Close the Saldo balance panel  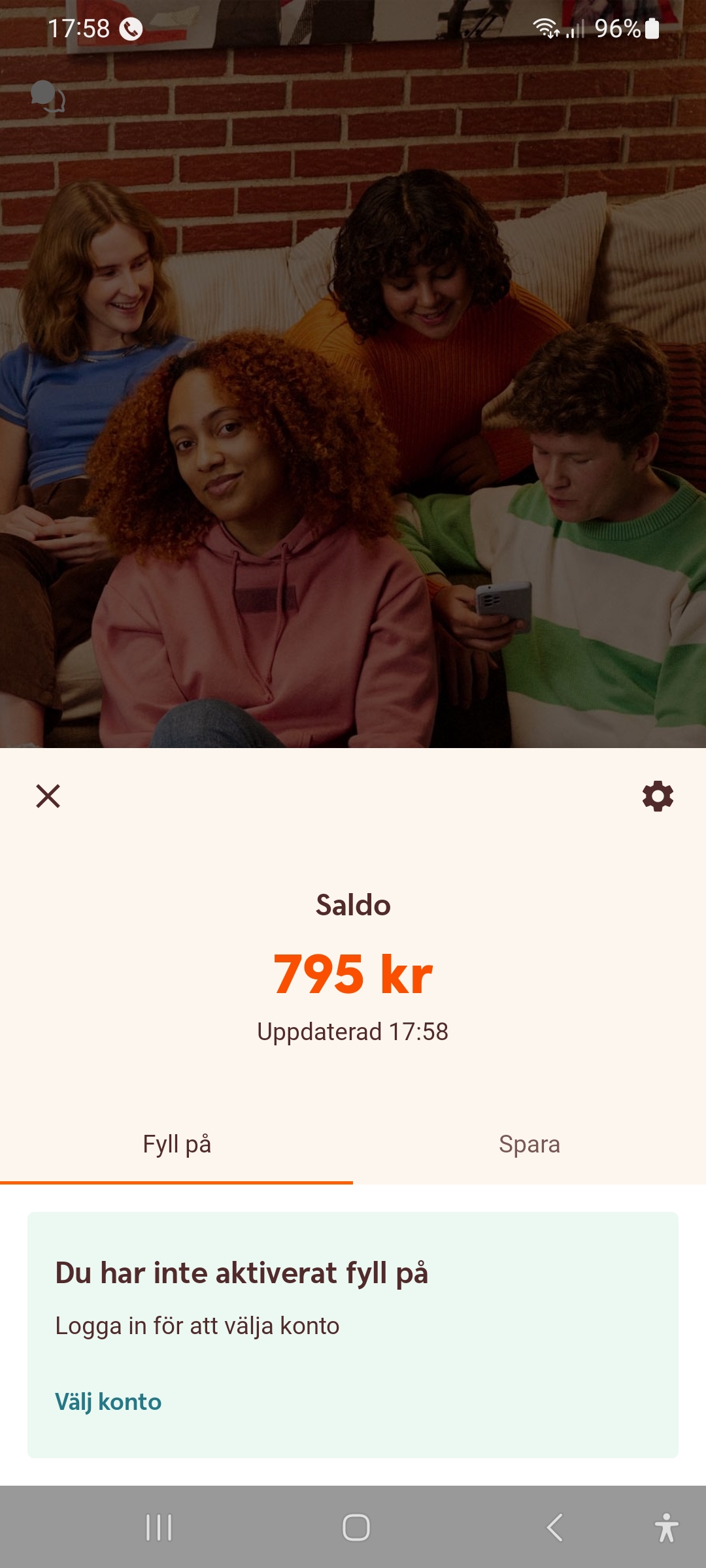[48, 796]
